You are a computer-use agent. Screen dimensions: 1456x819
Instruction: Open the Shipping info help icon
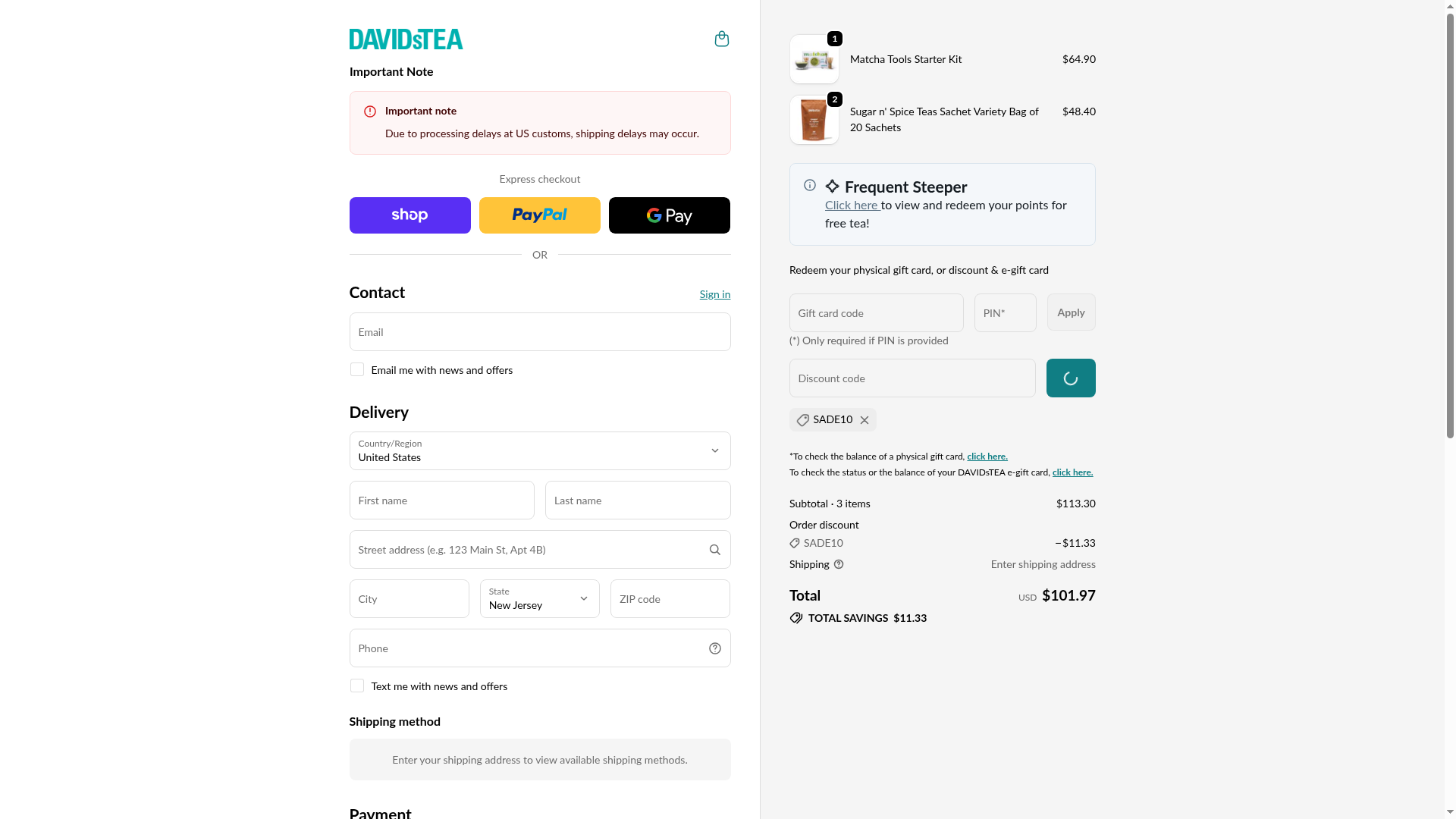point(838,564)
